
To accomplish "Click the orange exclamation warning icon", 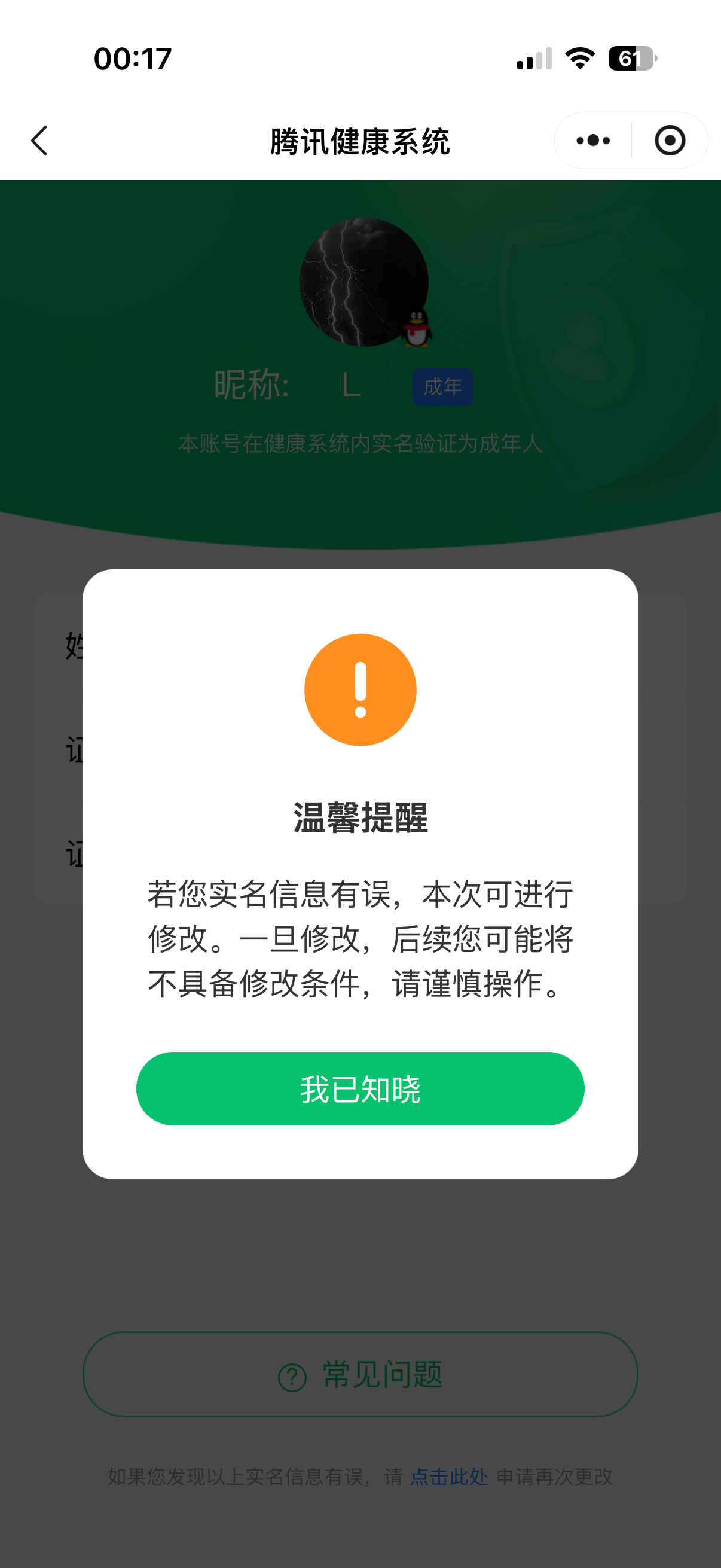I will point(360,688).
